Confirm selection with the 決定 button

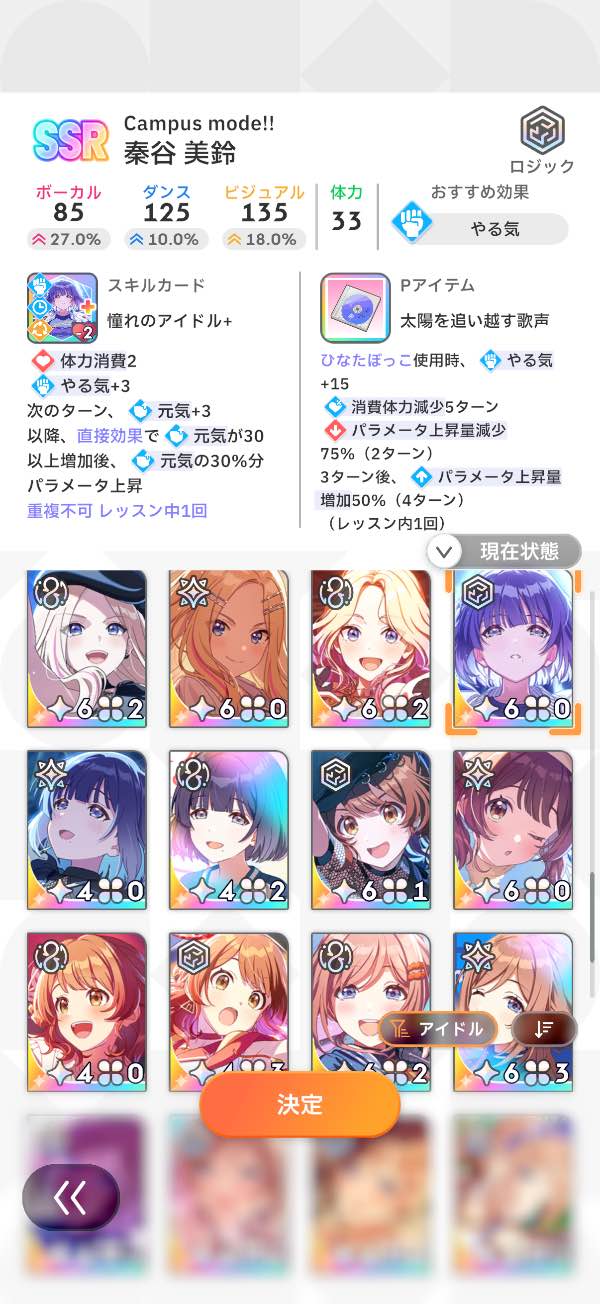click(x=300, y=1104)
